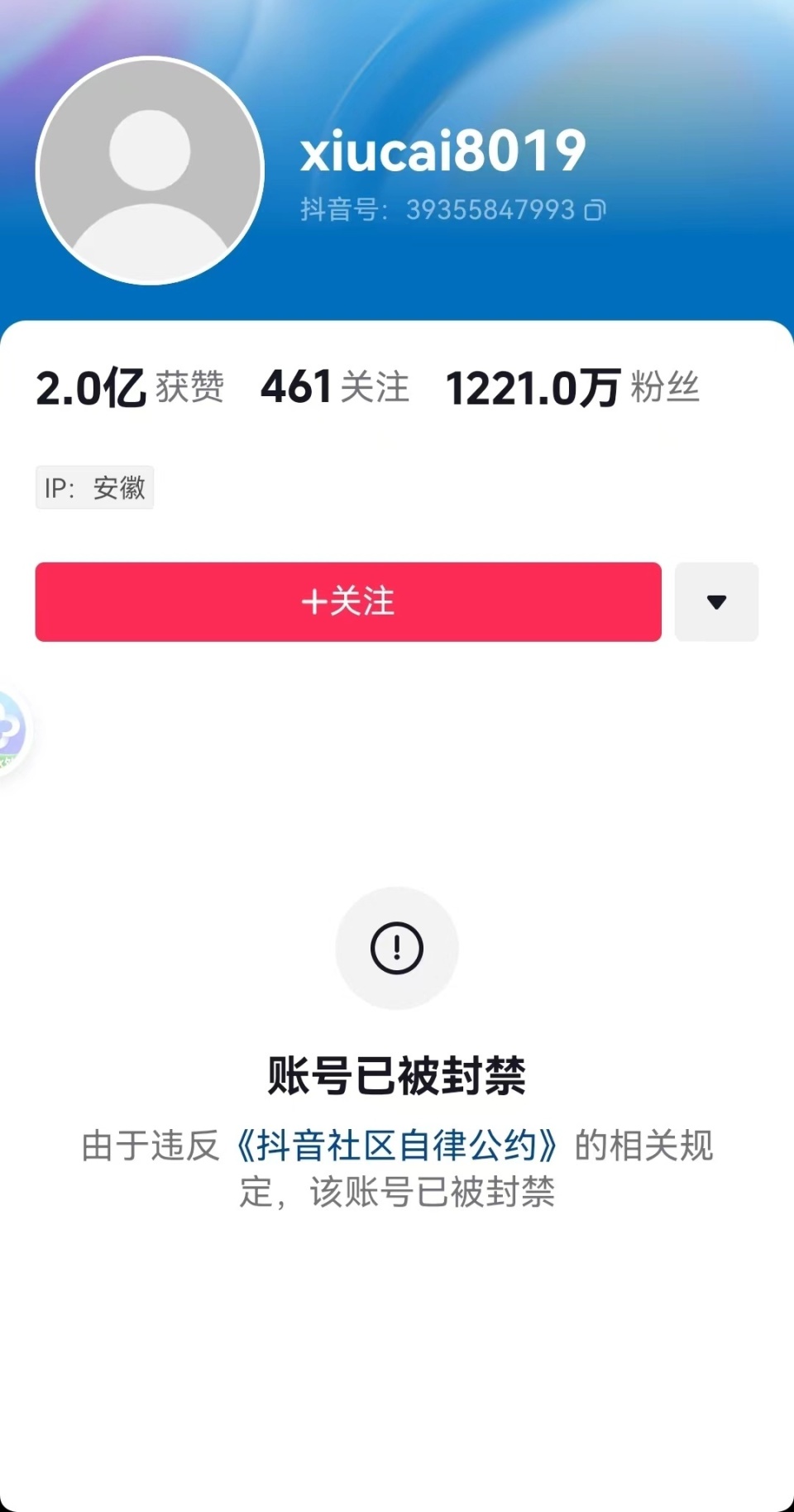794x1512 pixels.
Task: Select the IP: 安徽 location tag
Action: pyautogui.click(x=94, y=487)
